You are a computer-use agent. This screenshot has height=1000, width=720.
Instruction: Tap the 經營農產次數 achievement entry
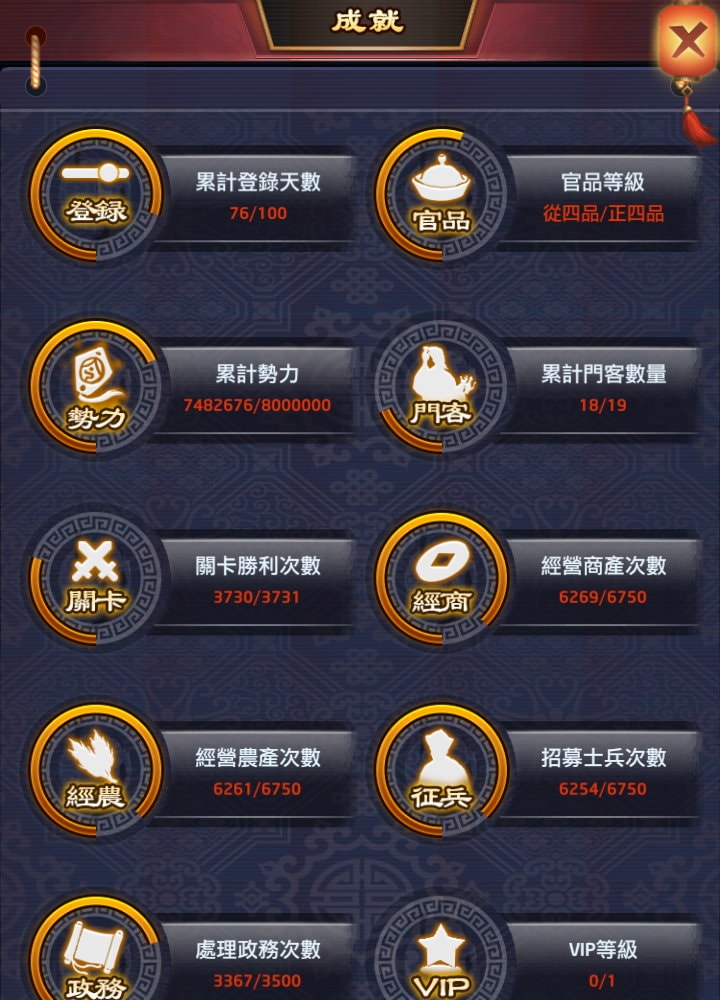(x=257, y=772)
